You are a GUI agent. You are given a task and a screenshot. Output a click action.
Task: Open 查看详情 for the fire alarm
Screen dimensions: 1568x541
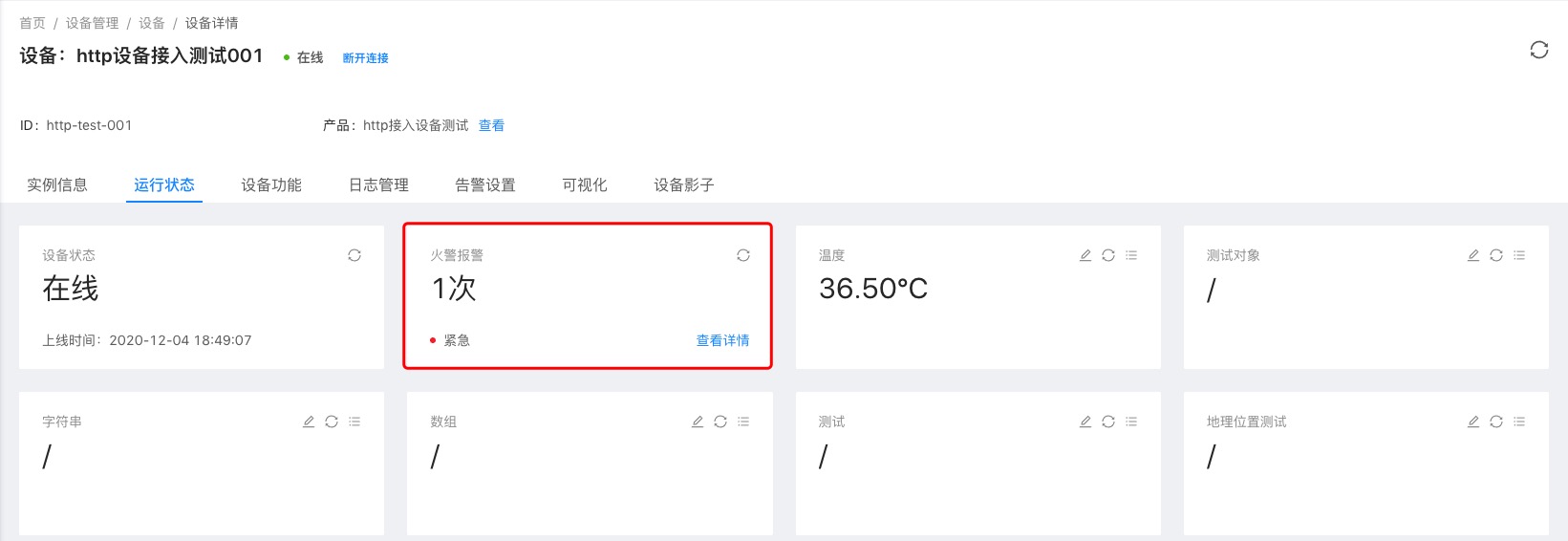click(x=722, y=340)
